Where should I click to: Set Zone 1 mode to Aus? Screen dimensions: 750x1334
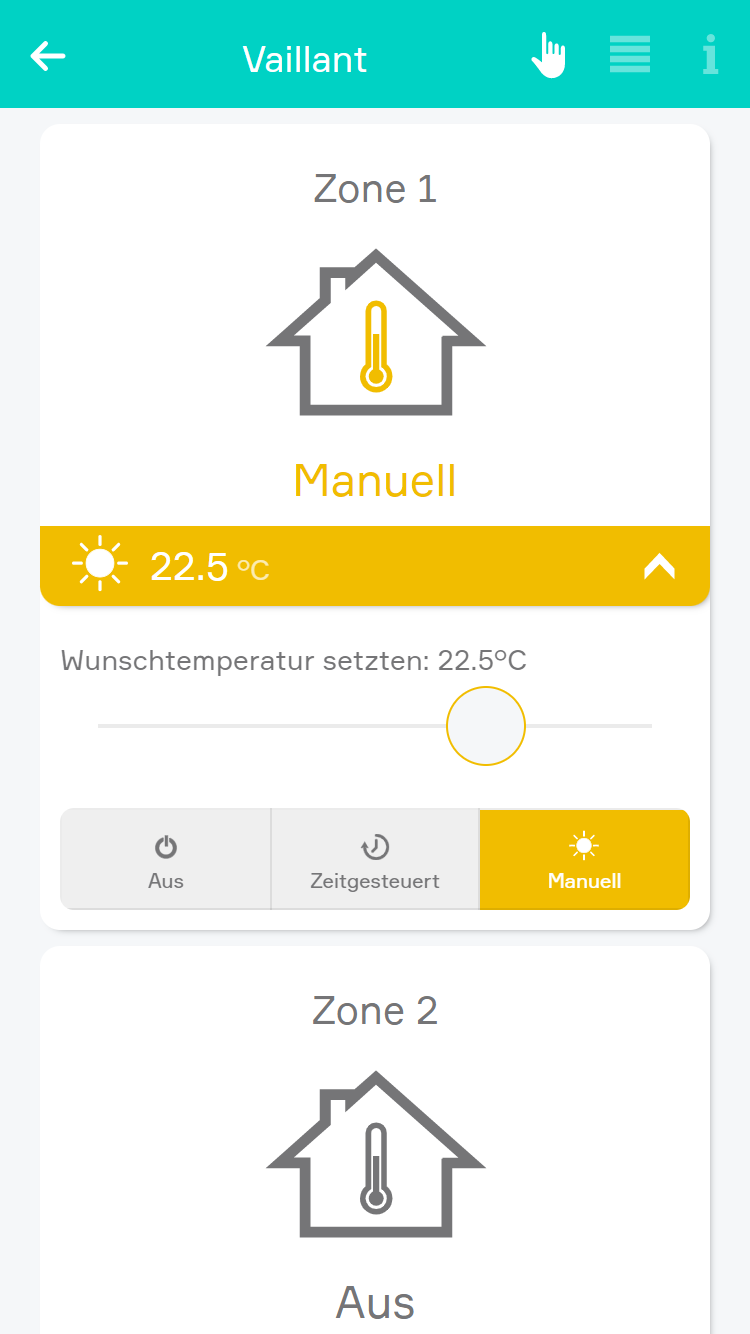click(x=166, y=860)
